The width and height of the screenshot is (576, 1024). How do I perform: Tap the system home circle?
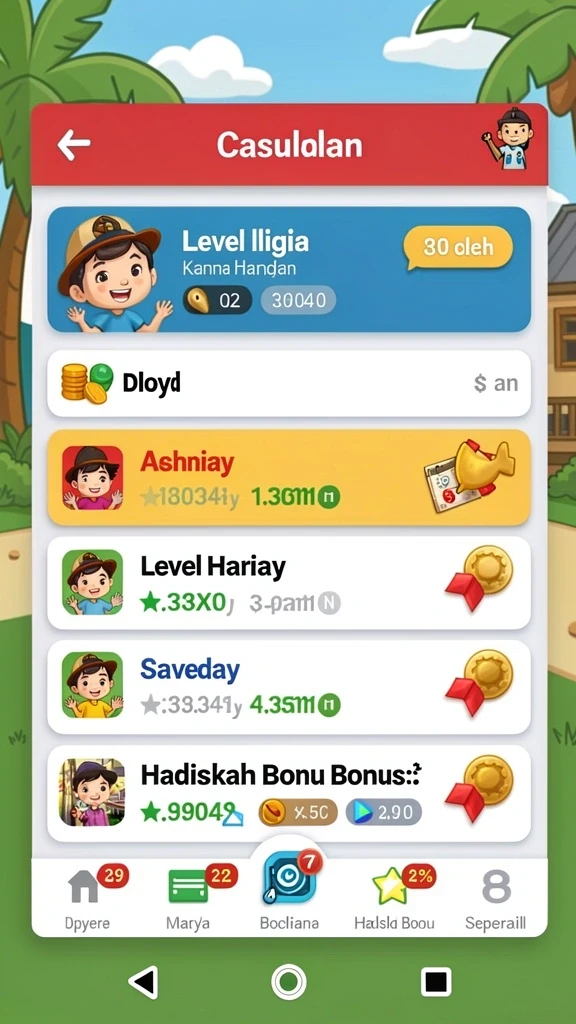tap(288, 981)
